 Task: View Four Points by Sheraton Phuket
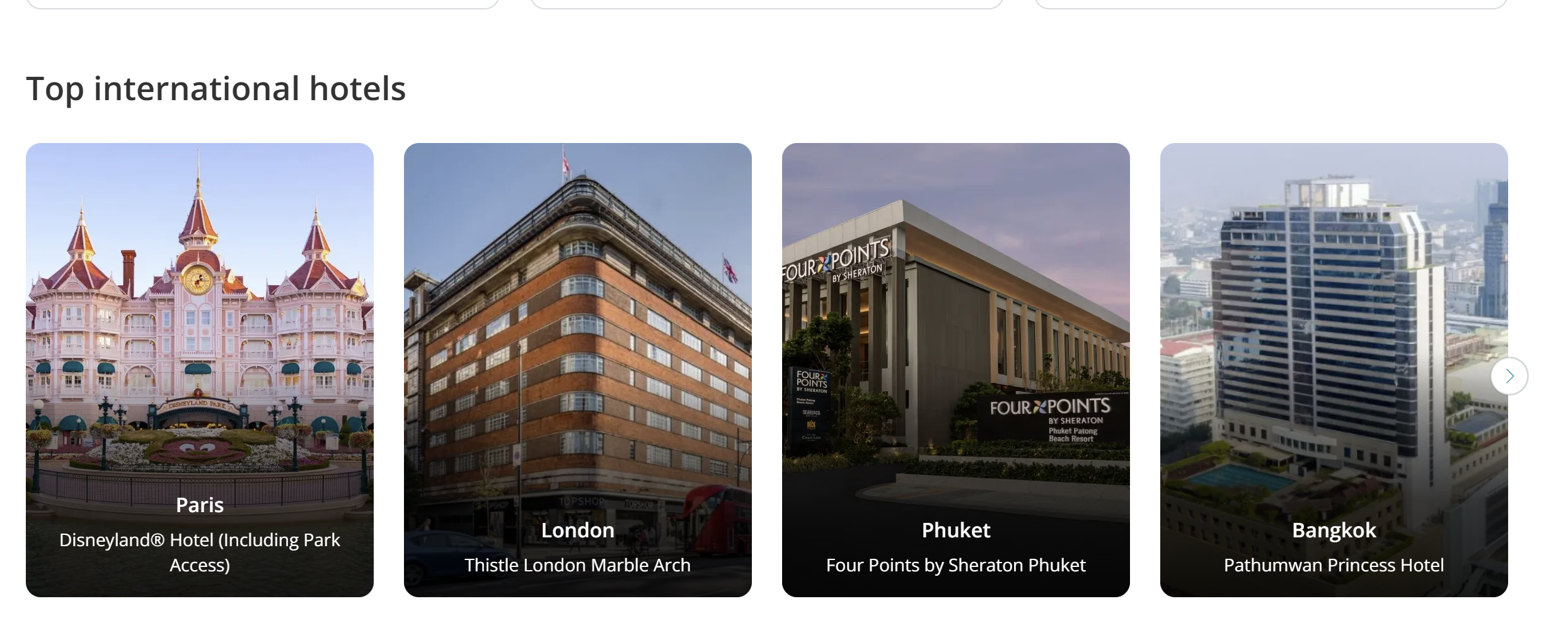[955, 370]
